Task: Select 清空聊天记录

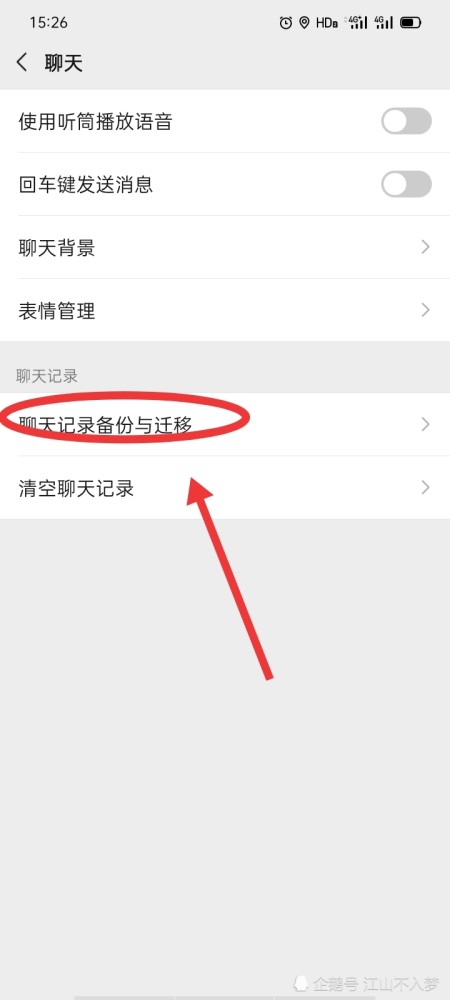Action: tap(225, 488)
